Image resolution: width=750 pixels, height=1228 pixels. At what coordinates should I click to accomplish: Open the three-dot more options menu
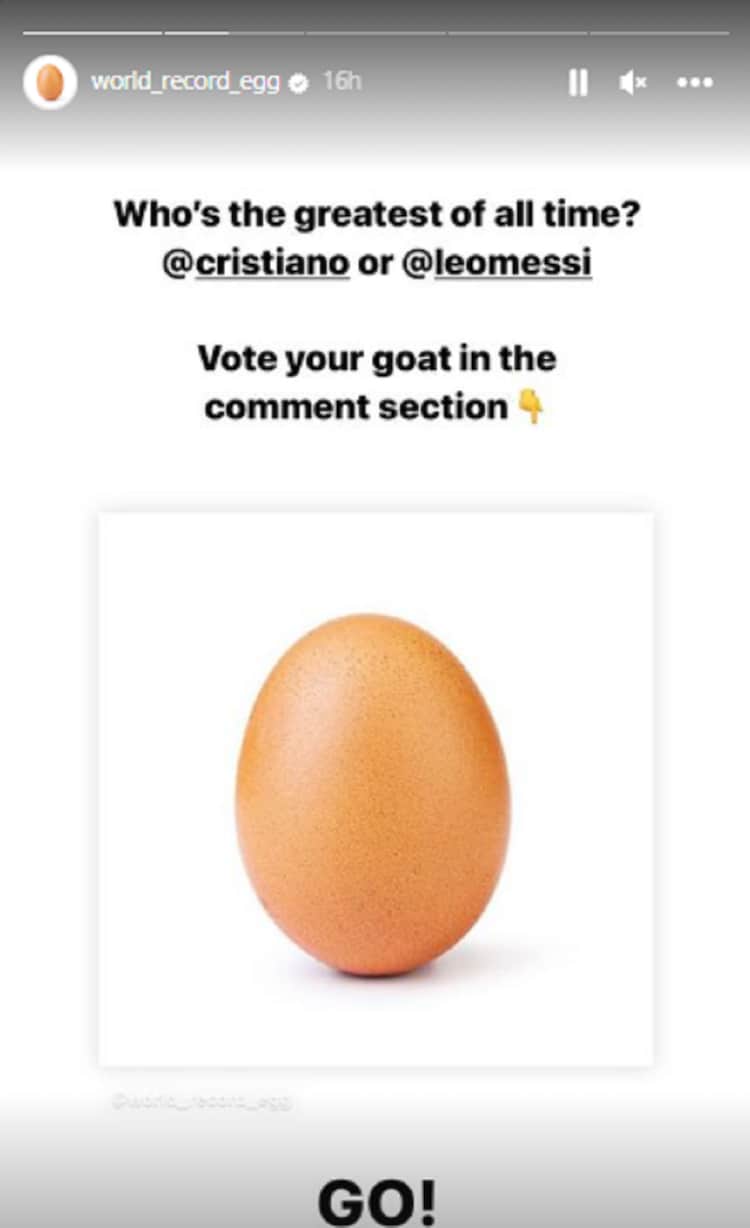click(x=695, y=83)
